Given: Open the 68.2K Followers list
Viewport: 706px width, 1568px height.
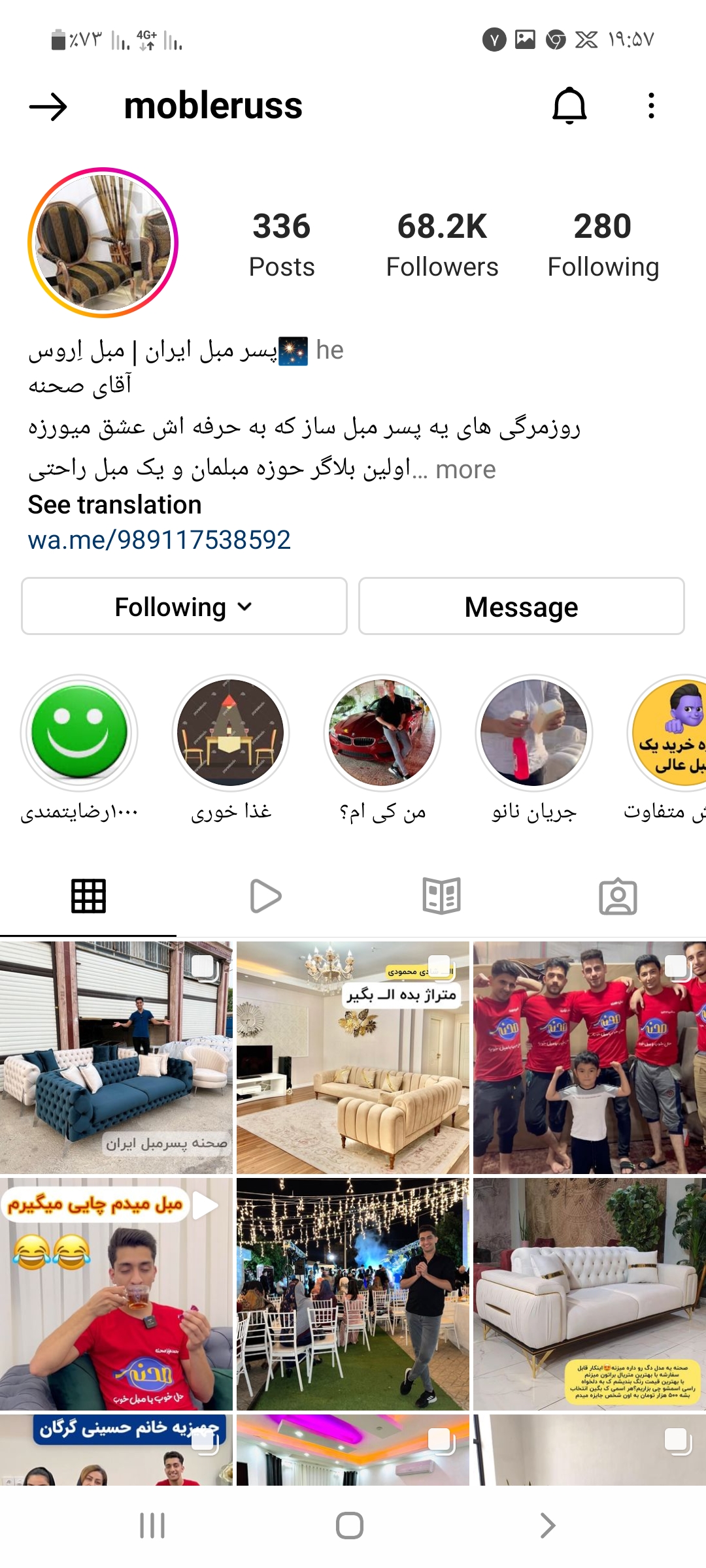Looking at the screenshot, I should pos(442,244).
